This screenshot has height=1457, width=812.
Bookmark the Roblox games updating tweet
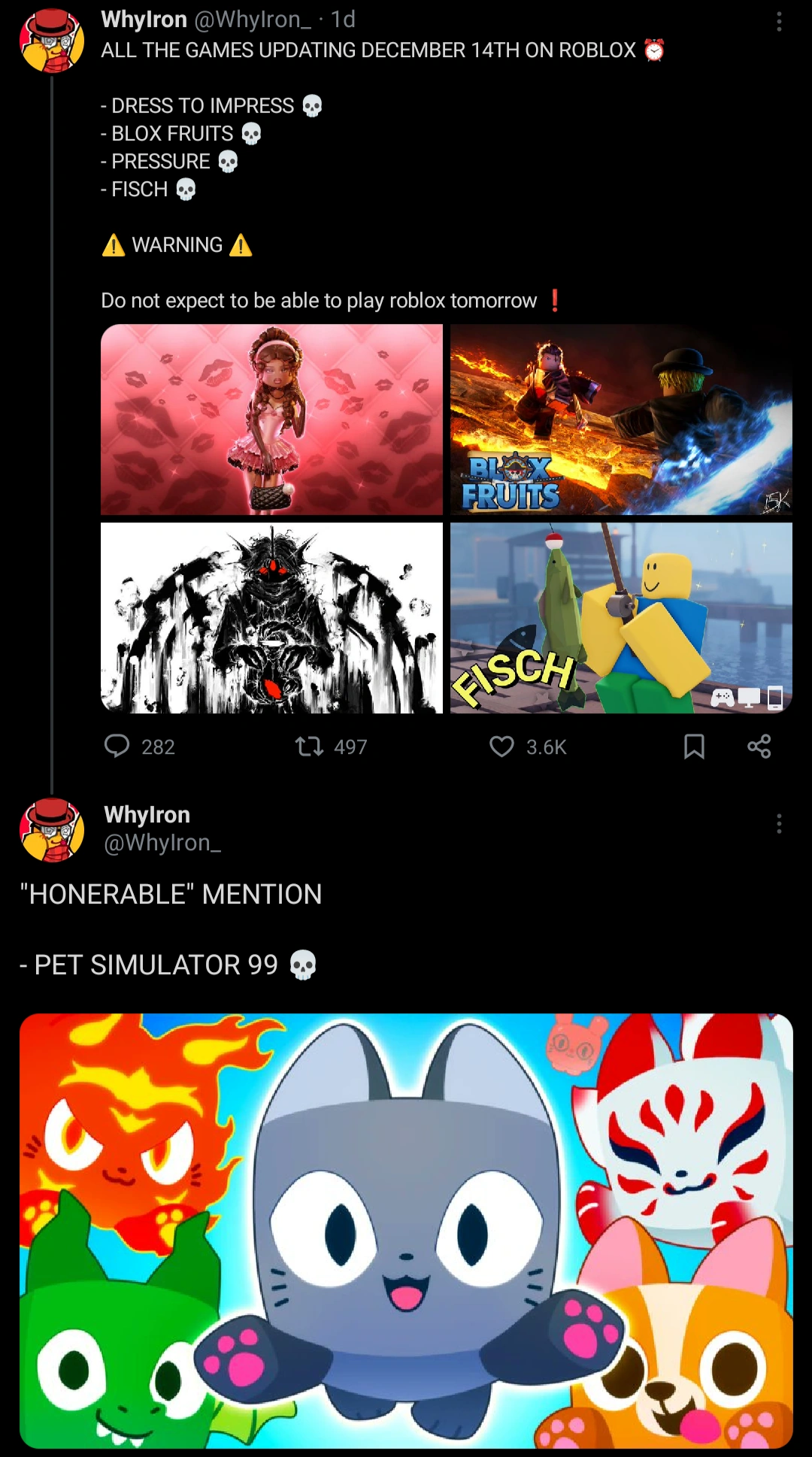(694, 746)
